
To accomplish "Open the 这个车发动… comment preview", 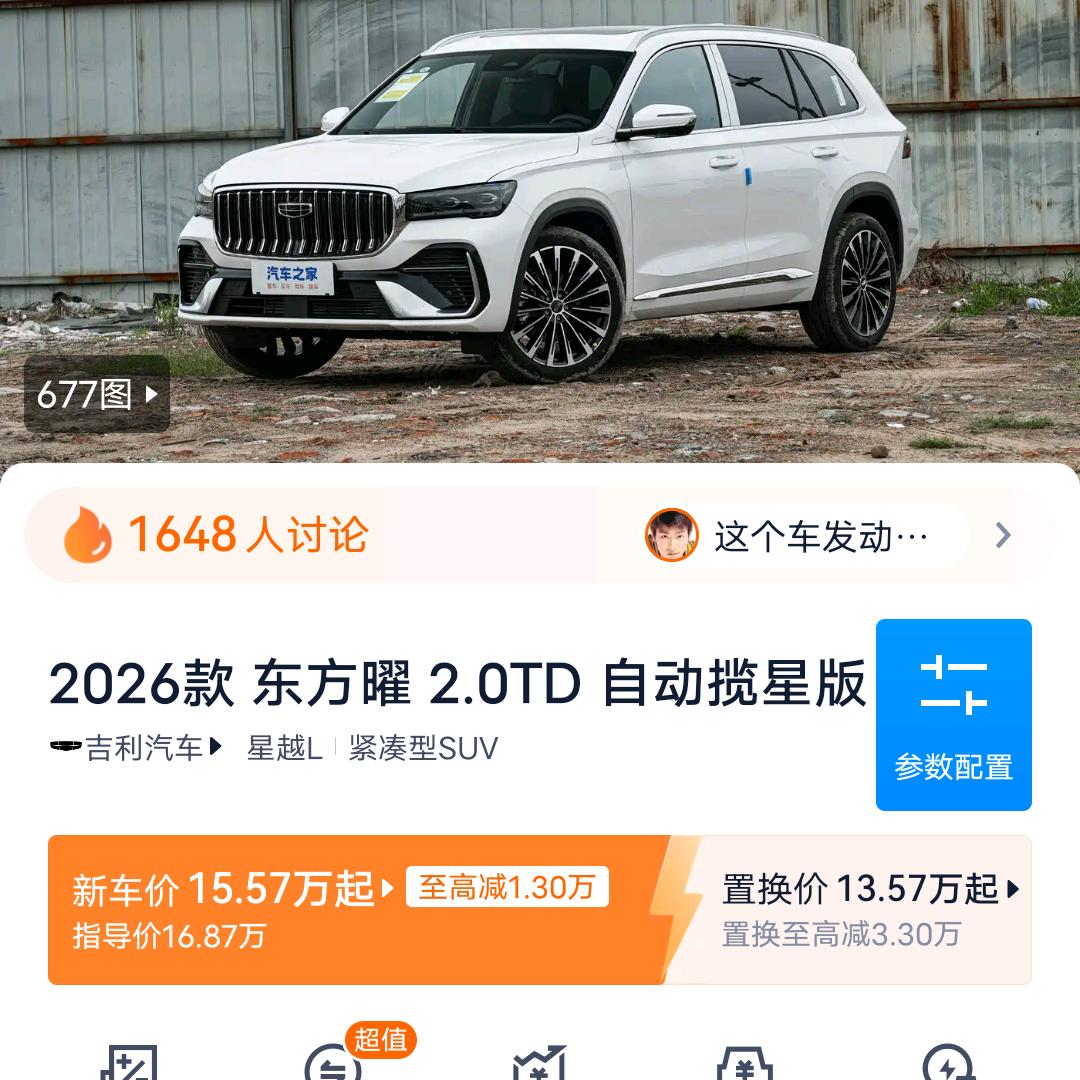I will [x=806, y=537].
